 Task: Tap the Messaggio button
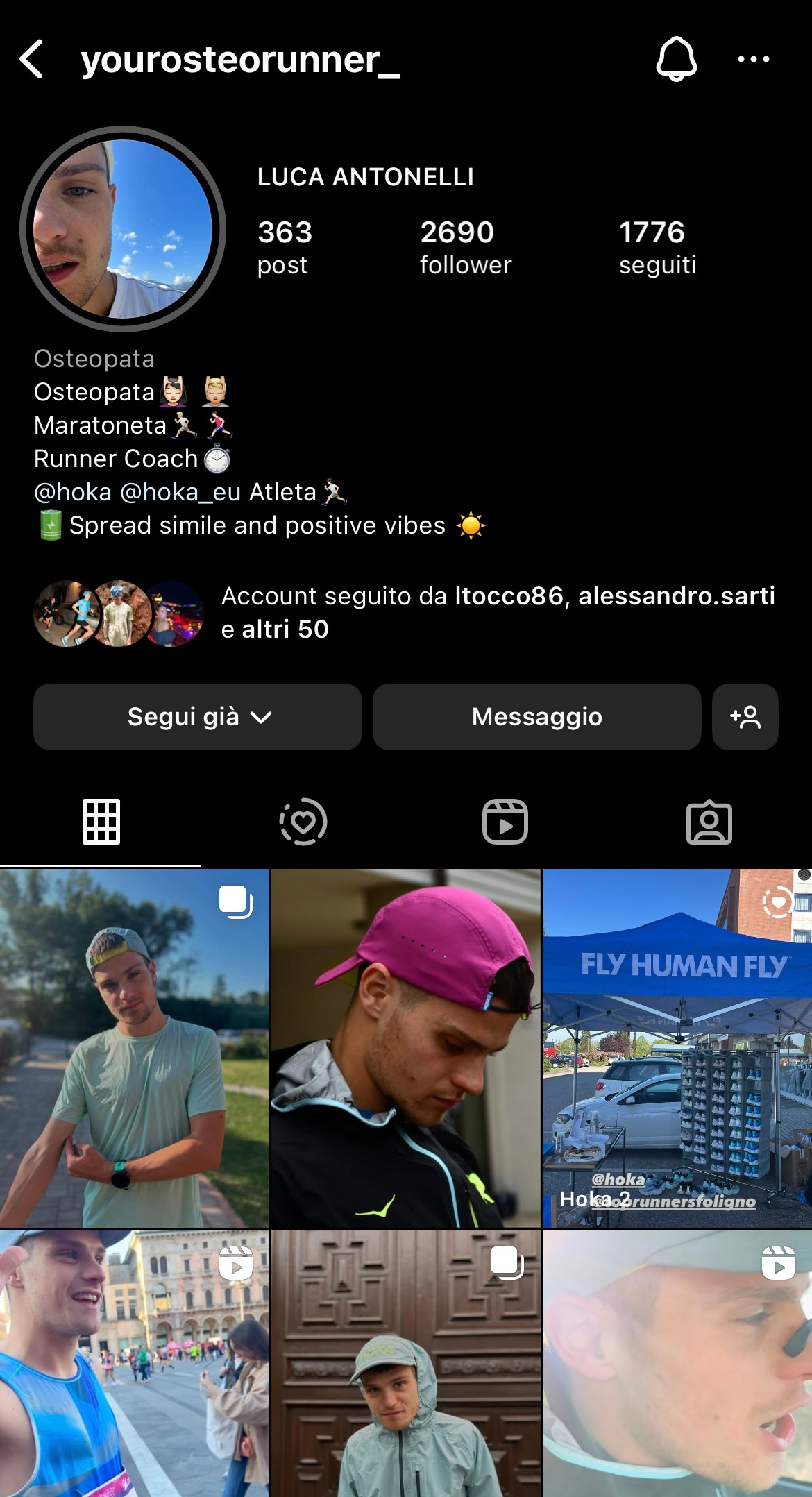[x=536, y=716]
